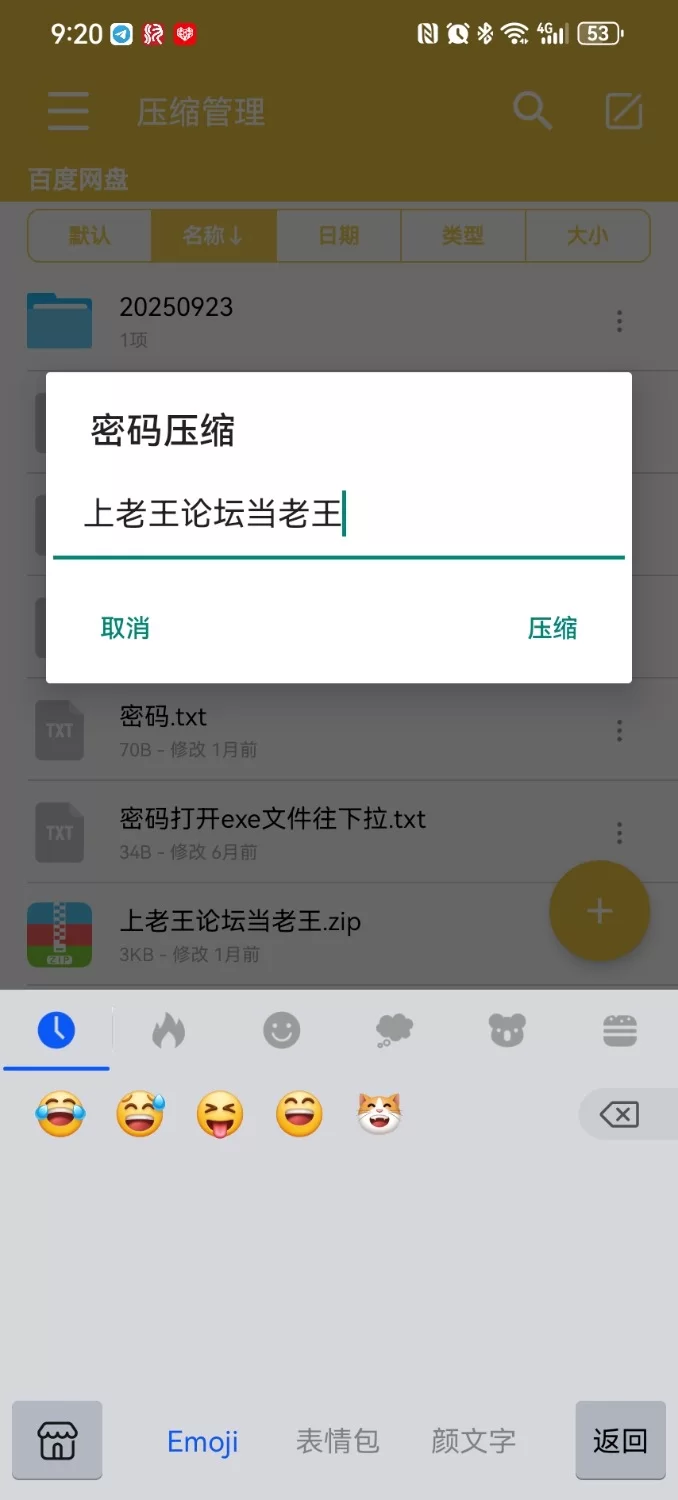Viewport: 678px width, 1500px height.
Task: Delete a character with the keyboard backspace
Action: coord(619,1114)
